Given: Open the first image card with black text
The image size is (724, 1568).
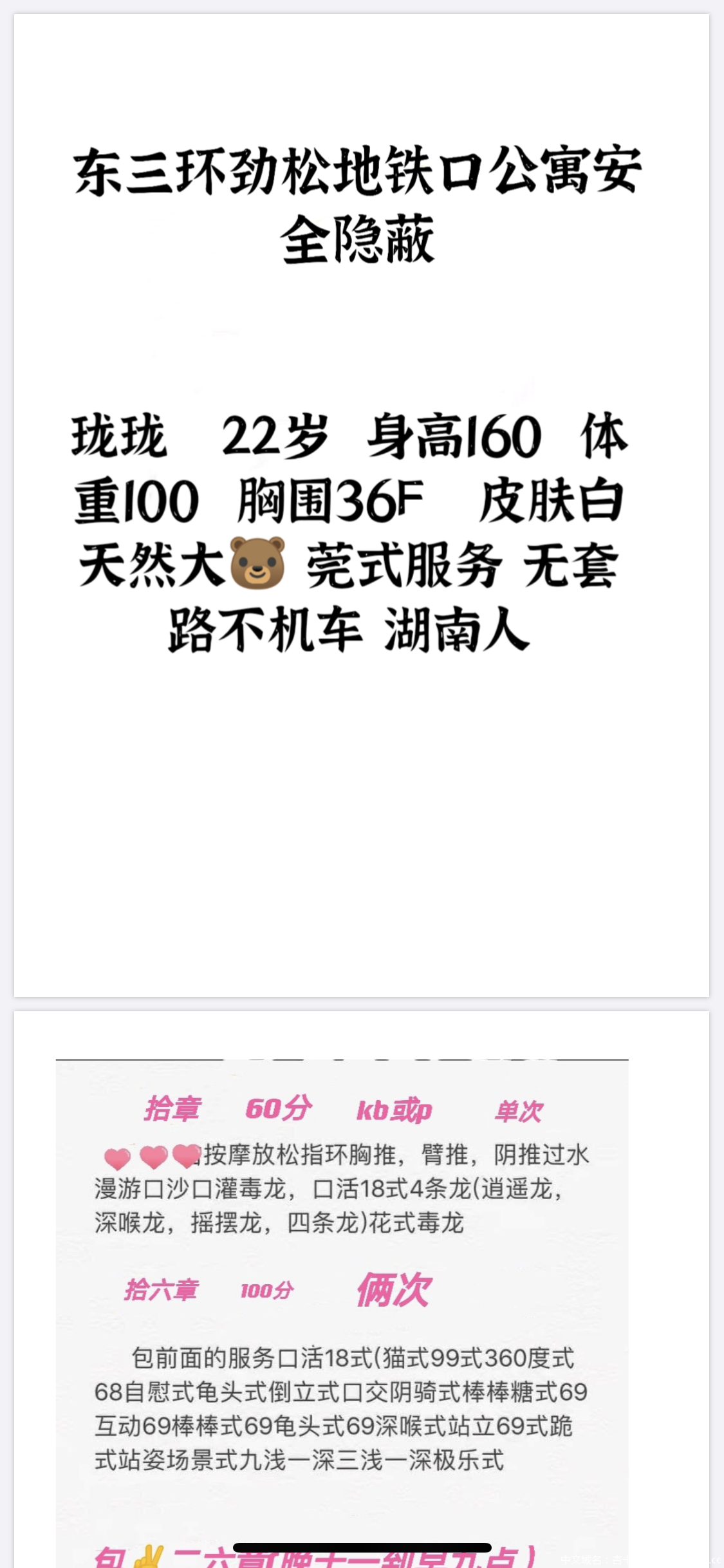Looking at the screenshot, I should click(x=361, y=505).
